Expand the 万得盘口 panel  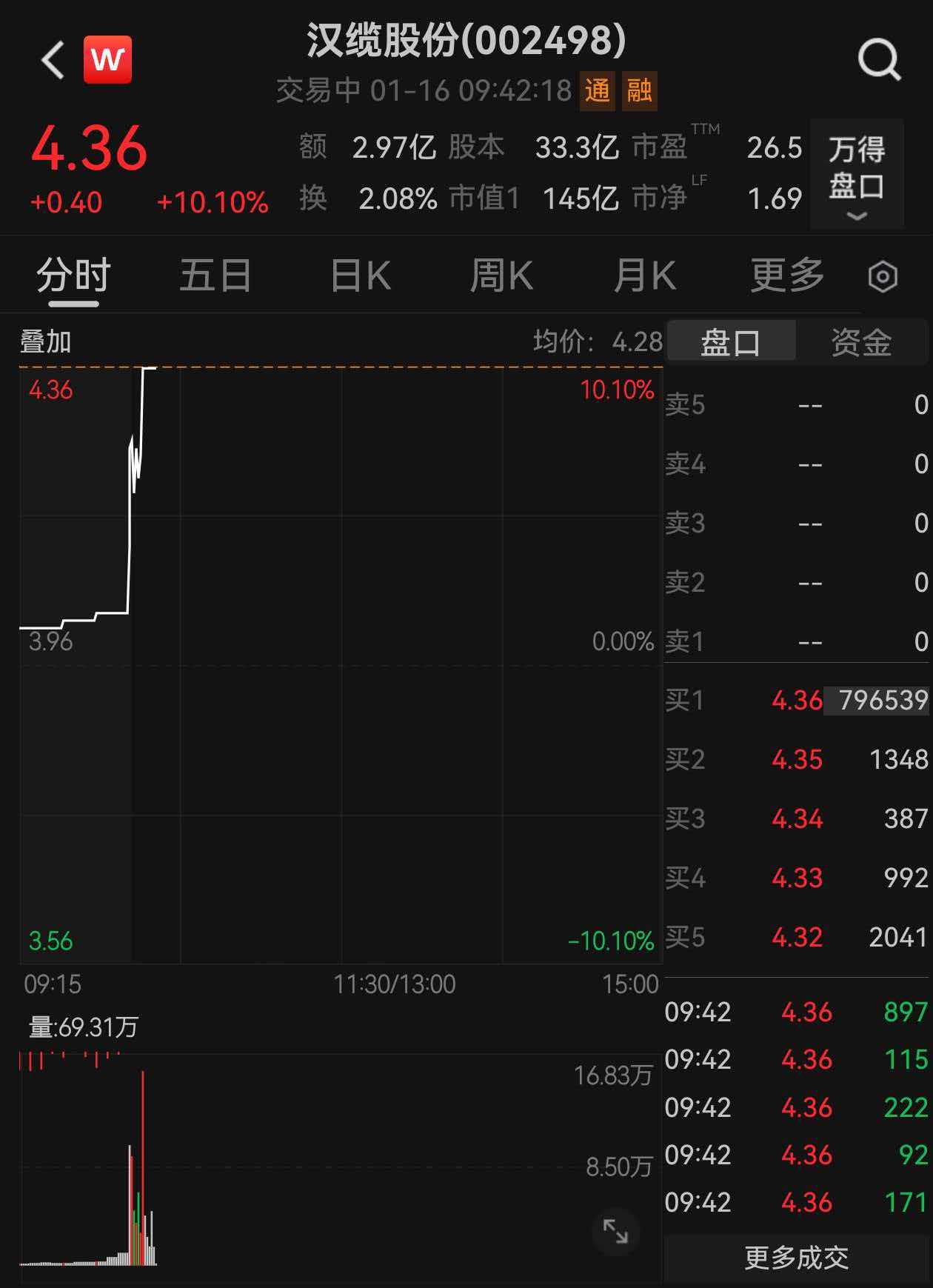click(857, 175)
